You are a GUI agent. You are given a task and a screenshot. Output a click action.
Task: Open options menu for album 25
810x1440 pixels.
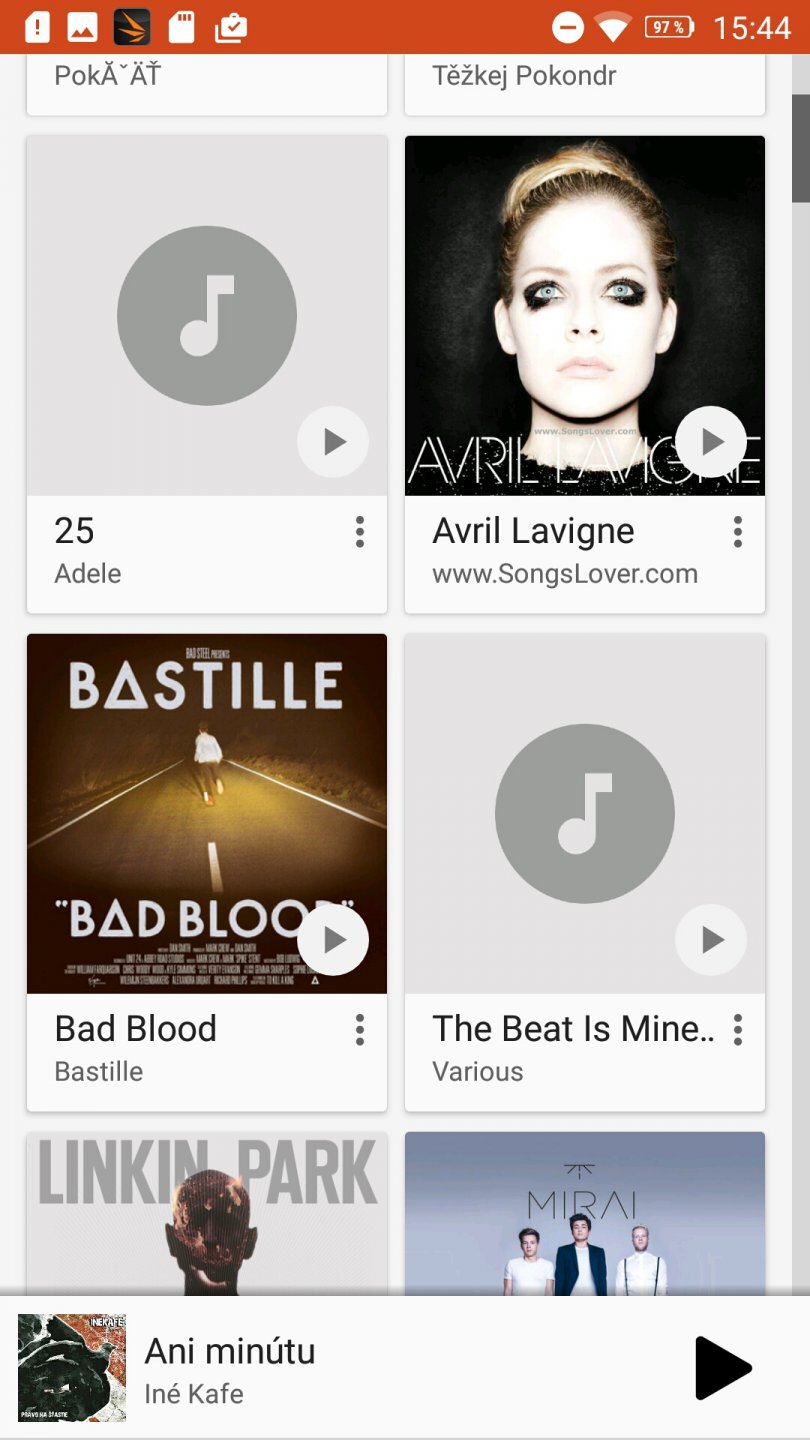360,532
